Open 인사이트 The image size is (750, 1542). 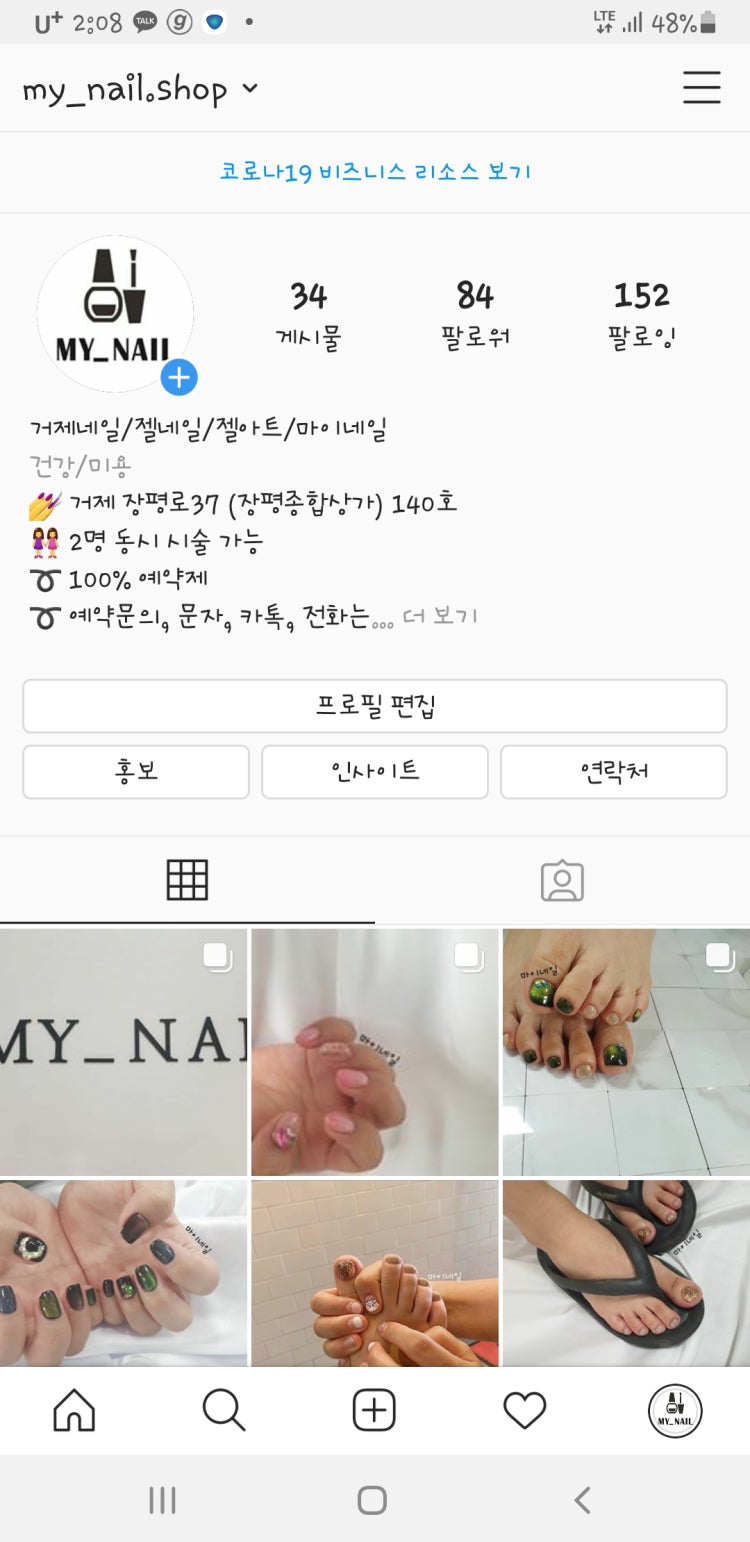coord(375,772)
